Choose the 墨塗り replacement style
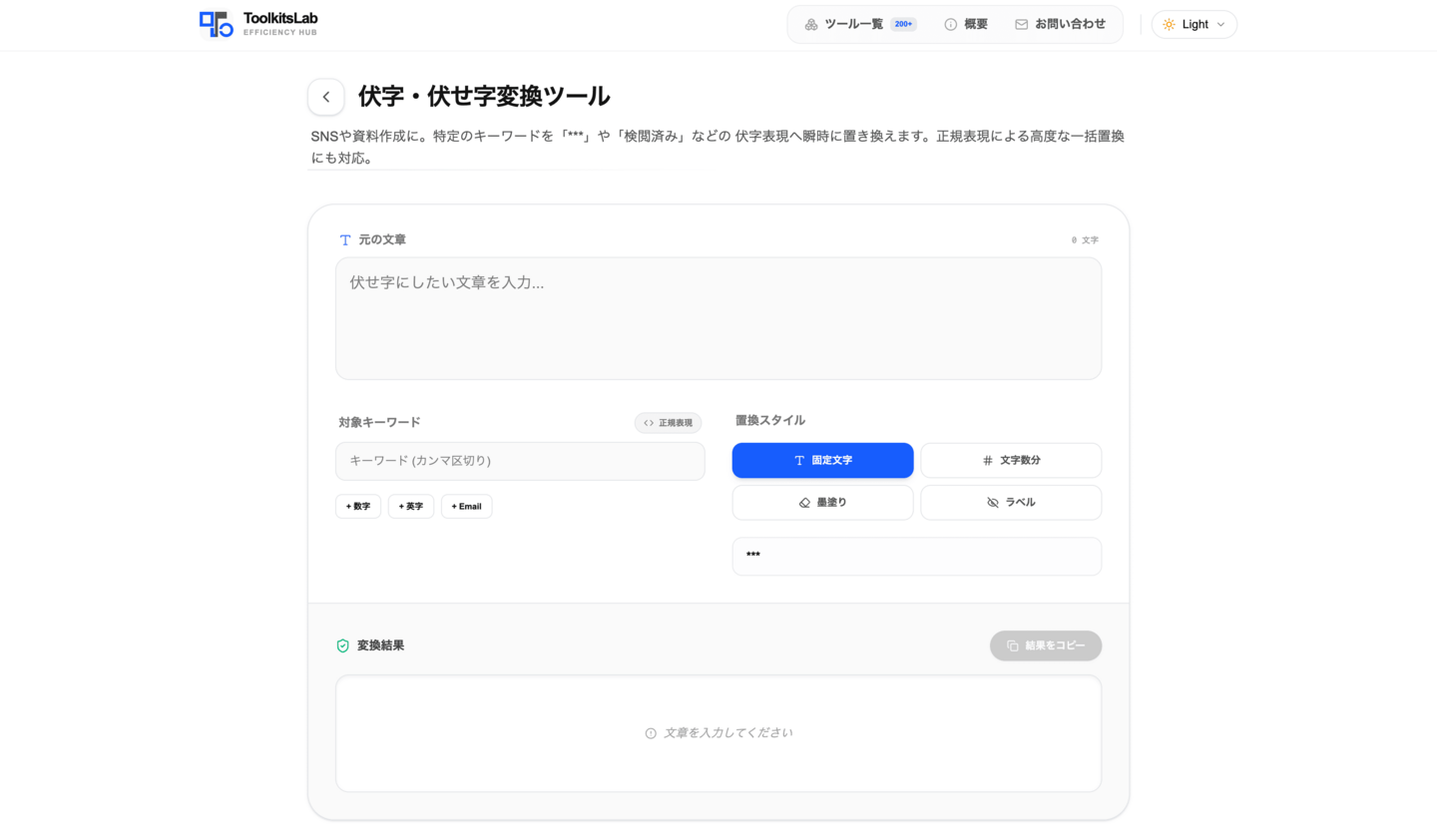Screen dimensions: 1437x840 (822, 502)
